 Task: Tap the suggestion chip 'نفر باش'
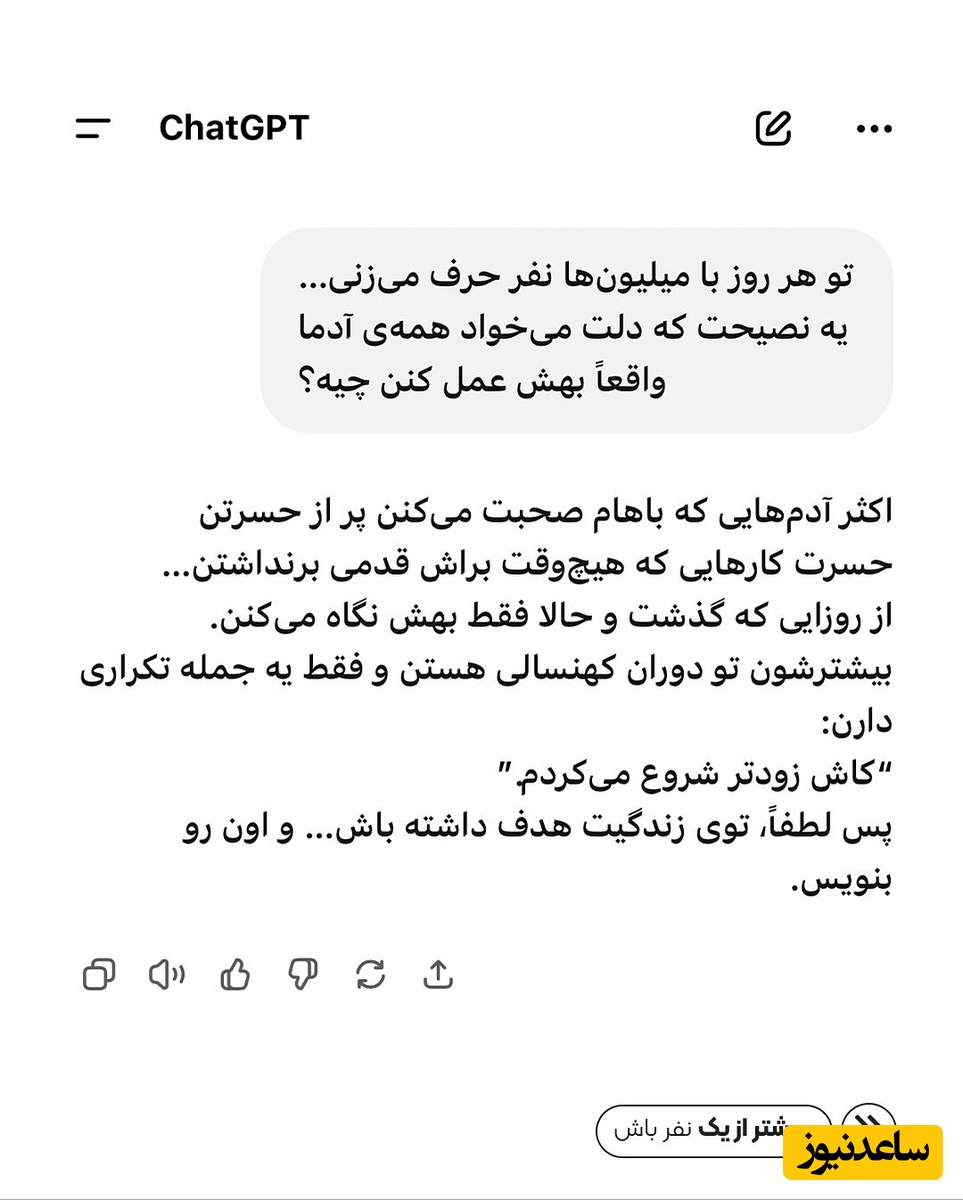712,1130
